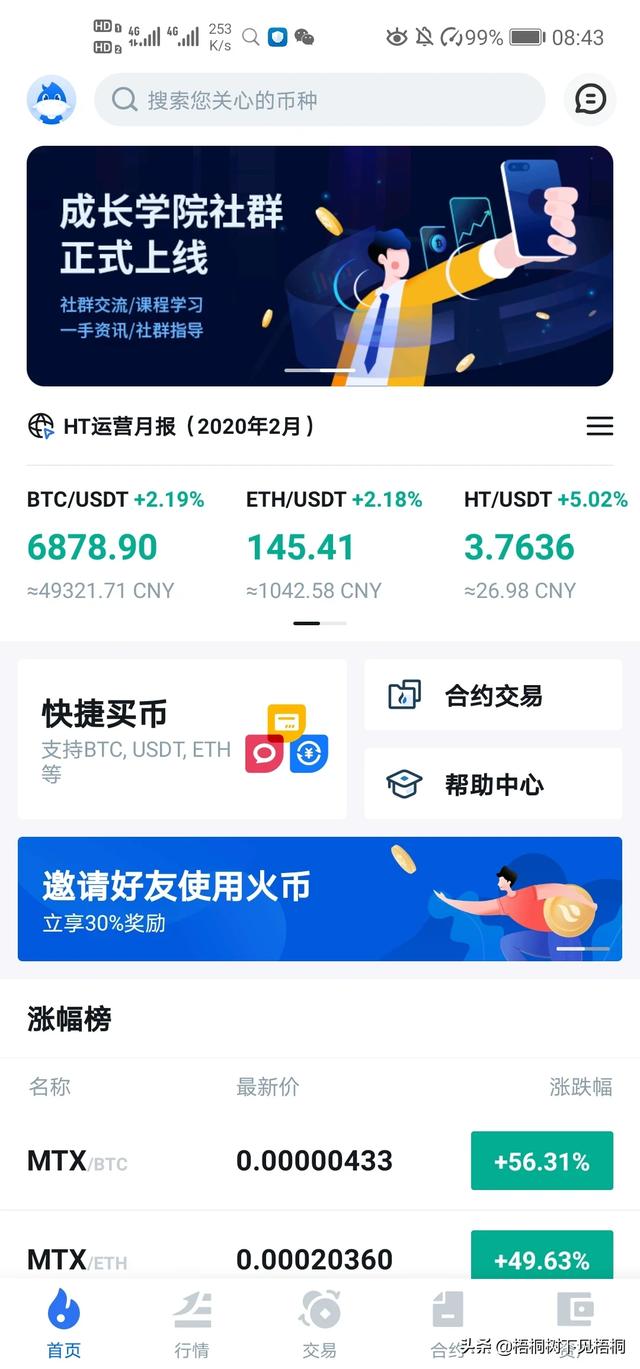
Task: Tap the coin search box
Action: click(320, 100)
